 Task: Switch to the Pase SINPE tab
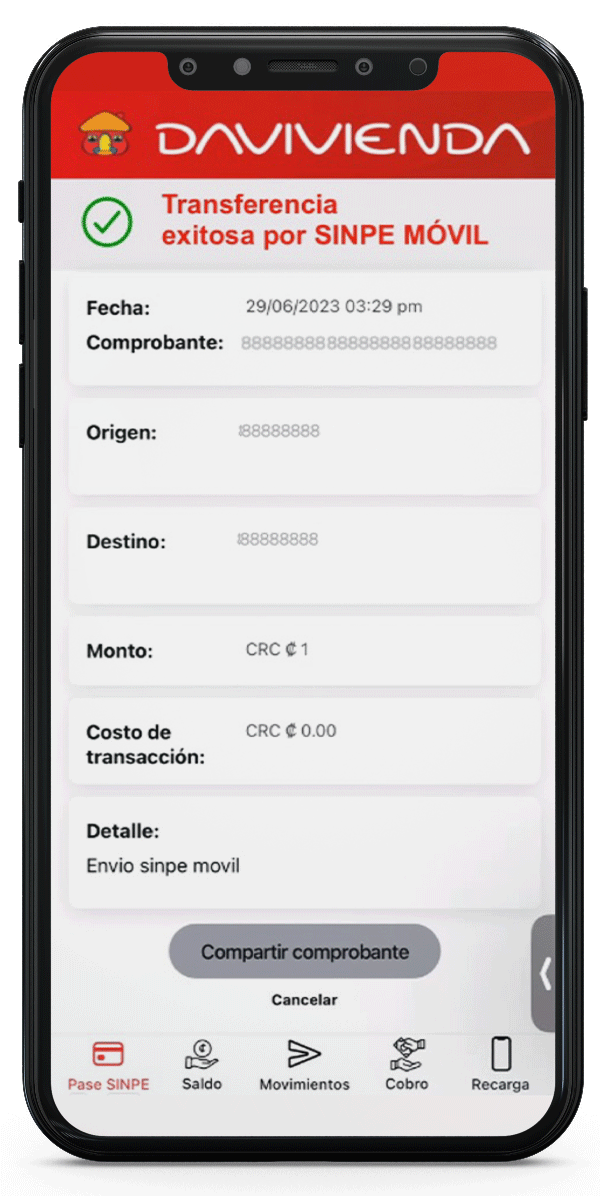(x=107, y=1066)
